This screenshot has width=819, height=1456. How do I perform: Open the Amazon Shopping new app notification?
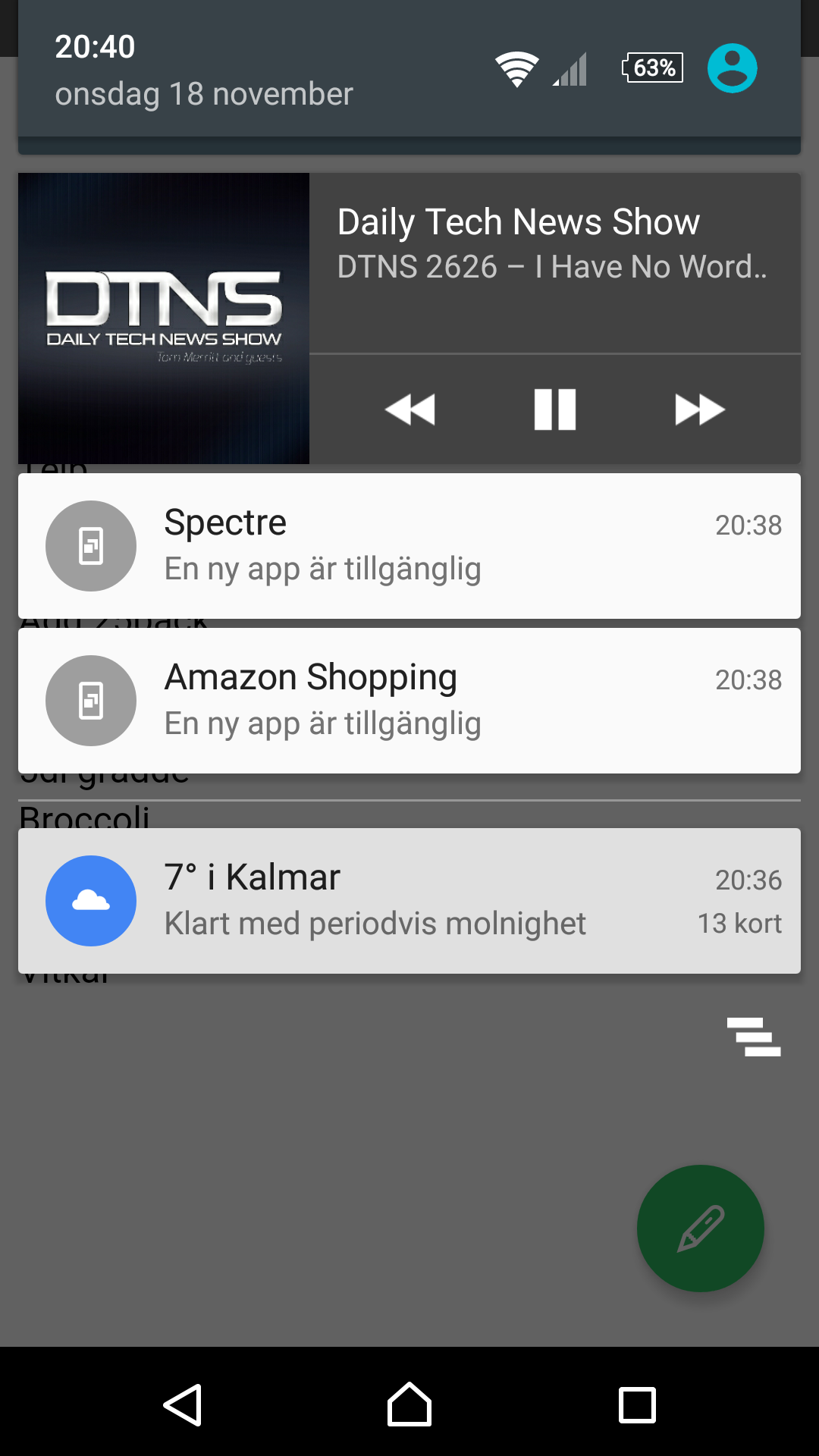coord(409,701)
